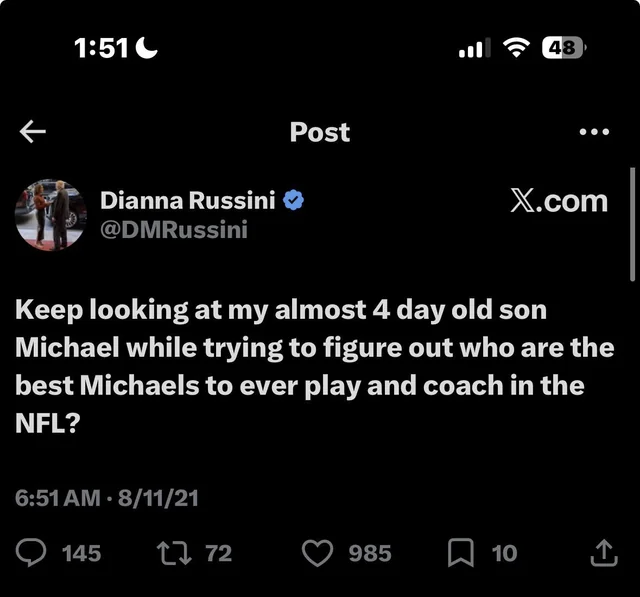Open Dianna Russini's profile picture
This screenshot has height=597, width=640.
tap(49, 215)
